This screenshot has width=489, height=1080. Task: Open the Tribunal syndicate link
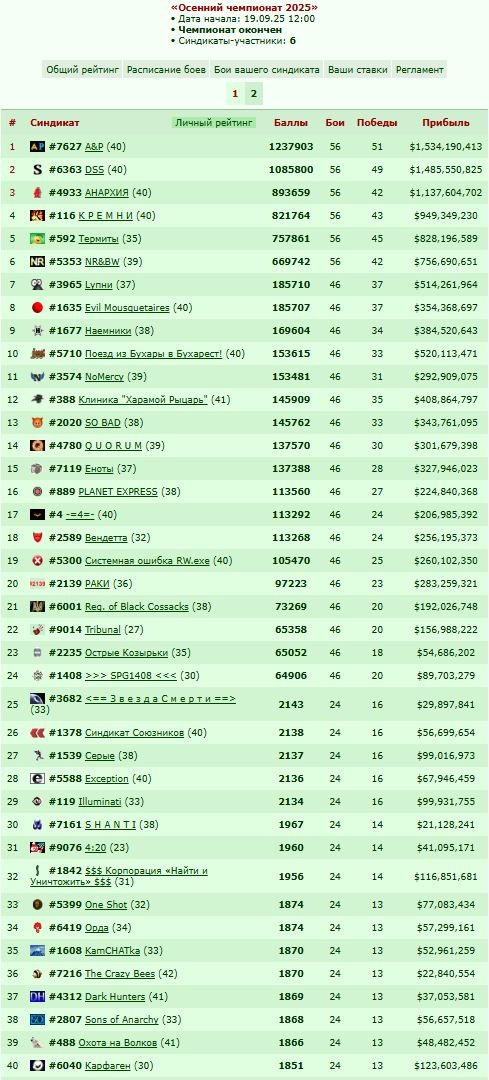coord(103,630)
